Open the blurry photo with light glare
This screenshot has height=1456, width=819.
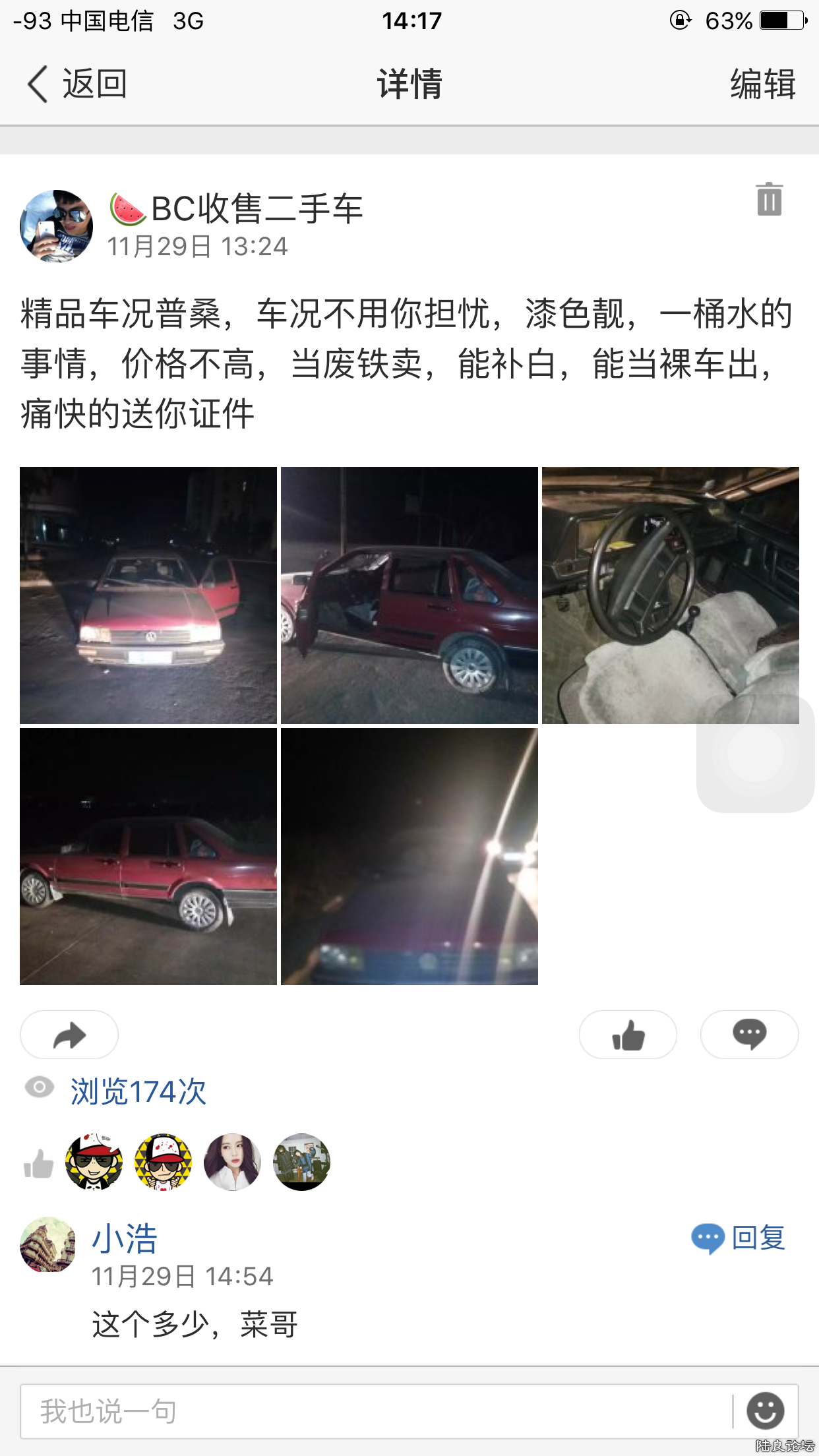[x=409, y=856]
